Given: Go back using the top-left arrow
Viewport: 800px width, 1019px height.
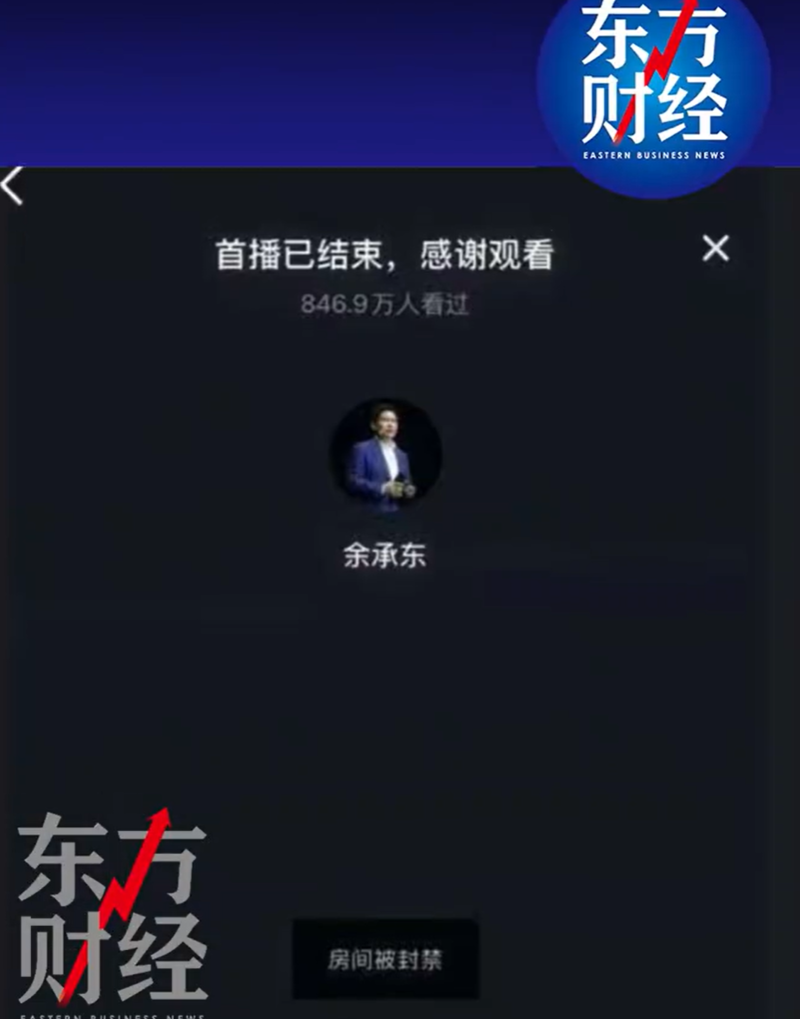Looking at the screenshot, I should pos(12,187).
